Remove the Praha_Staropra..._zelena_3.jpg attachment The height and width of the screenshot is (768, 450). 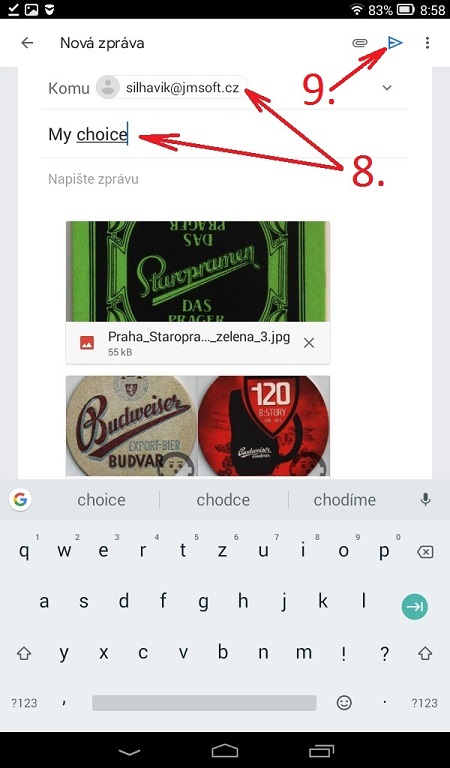309,343
